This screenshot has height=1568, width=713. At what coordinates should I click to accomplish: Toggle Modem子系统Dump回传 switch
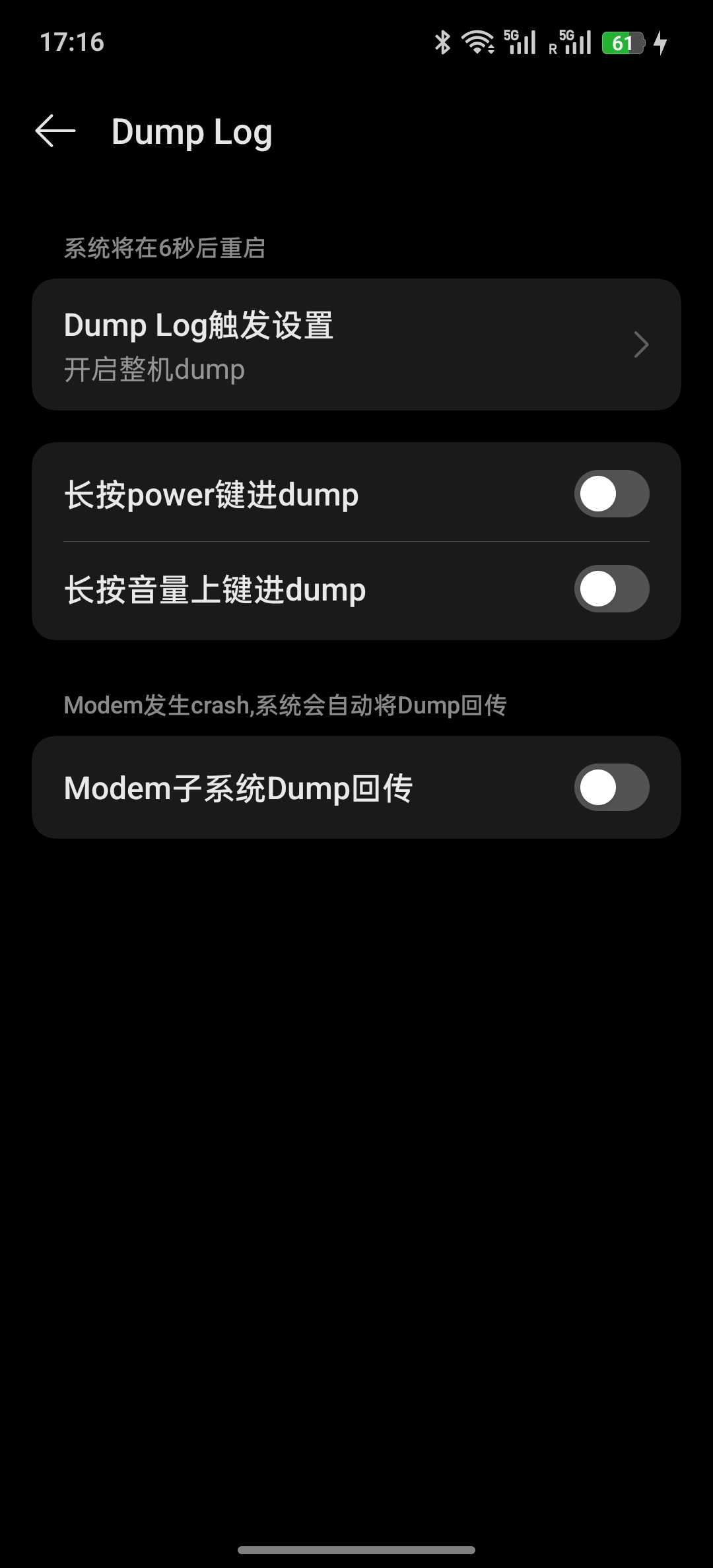[611, 787]
